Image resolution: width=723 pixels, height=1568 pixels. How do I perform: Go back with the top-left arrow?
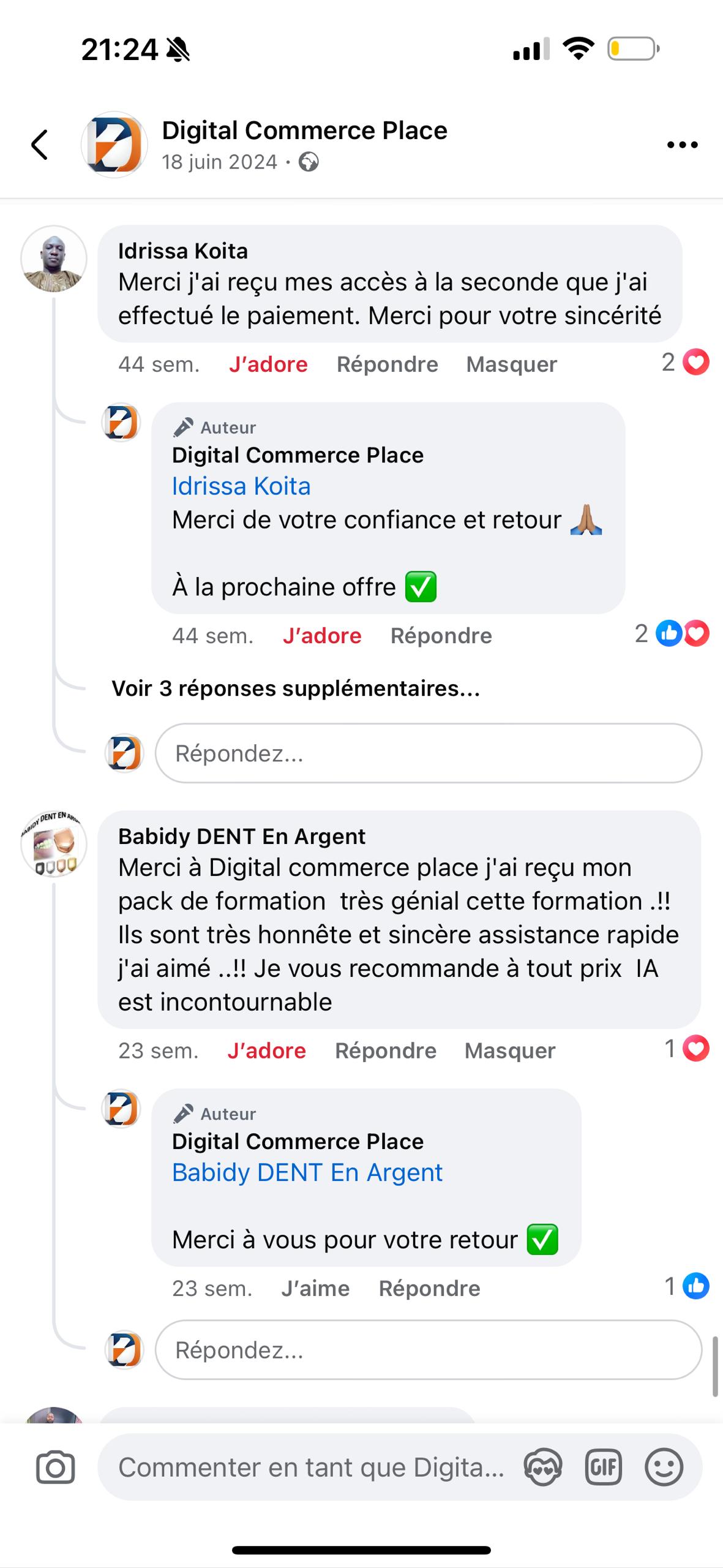click(40, 145)
